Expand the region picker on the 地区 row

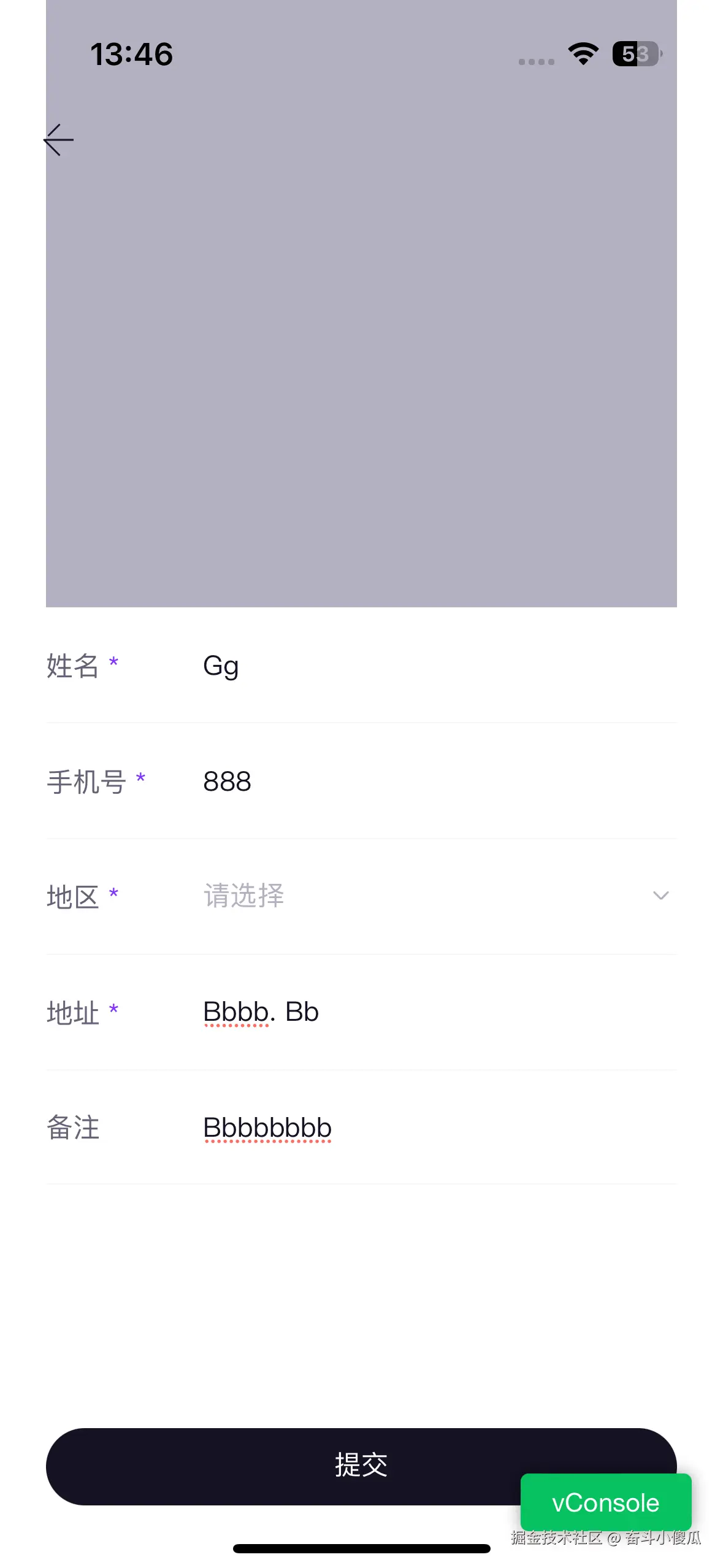pyautogui.click(x=429, y=896)
